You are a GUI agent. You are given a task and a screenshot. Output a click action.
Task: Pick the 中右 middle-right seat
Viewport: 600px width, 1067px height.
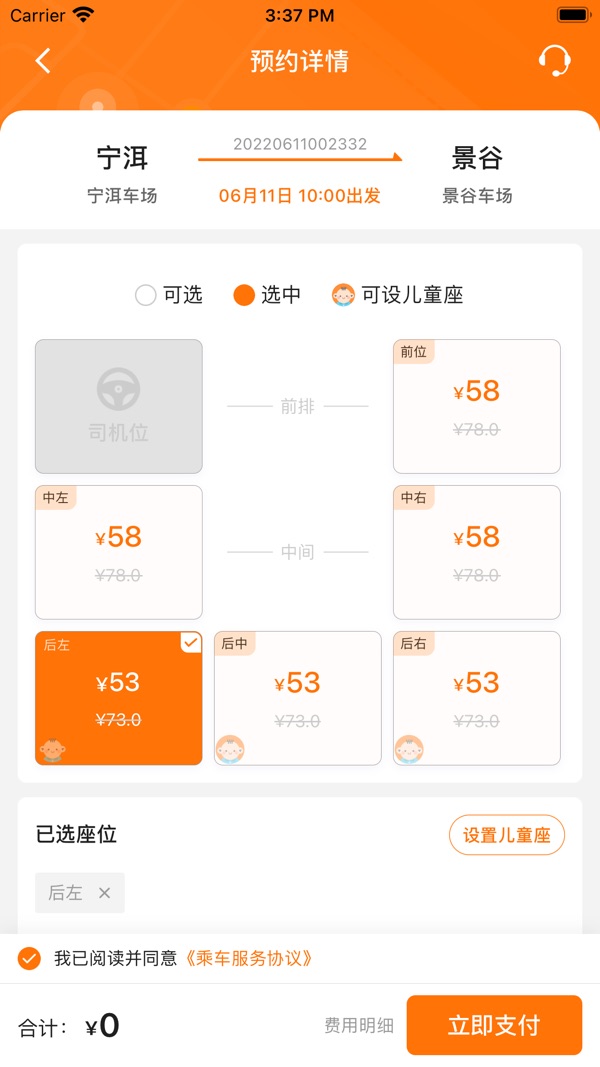coord(476,552)
